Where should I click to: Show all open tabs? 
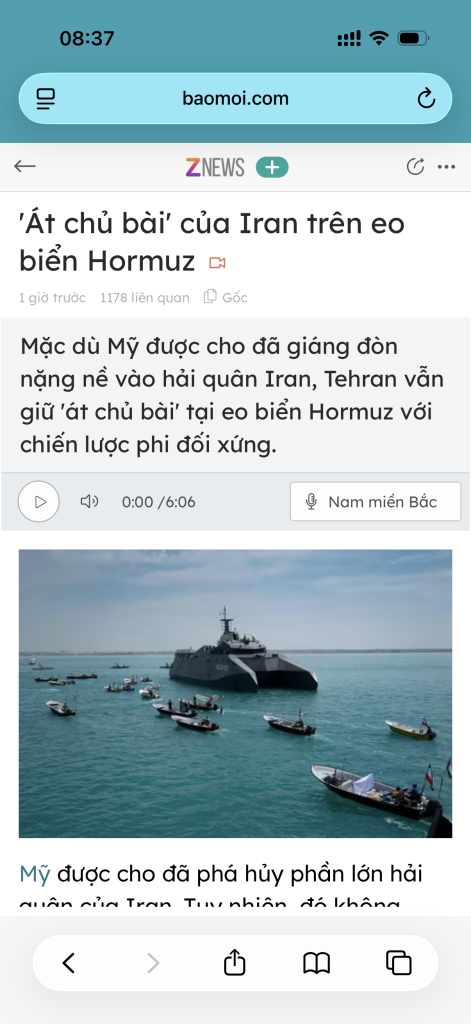(398, 963)
